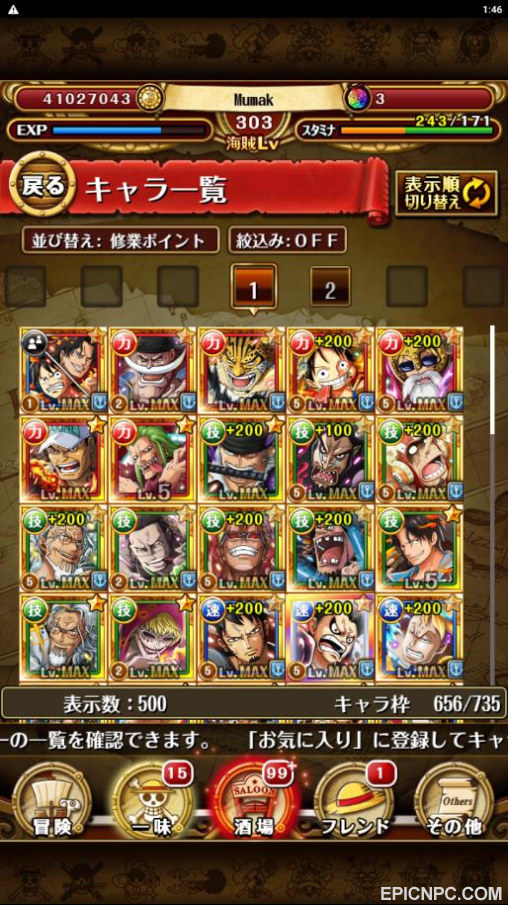Select the +100 技 character card
This screenshot has height=905, width=508.
(x=330, y=459)
